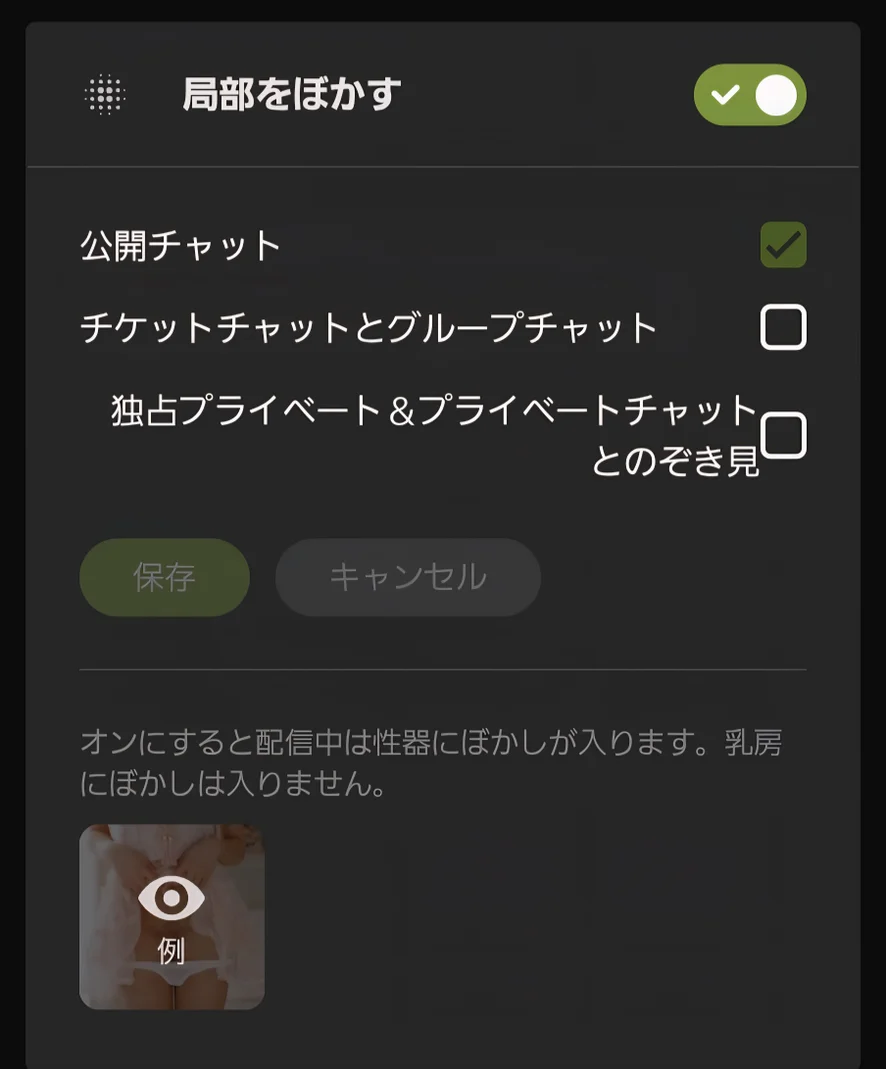Check the チケットチャットとグループチャット box
The image size is (886, 1069).
click(x=783, y=327)
